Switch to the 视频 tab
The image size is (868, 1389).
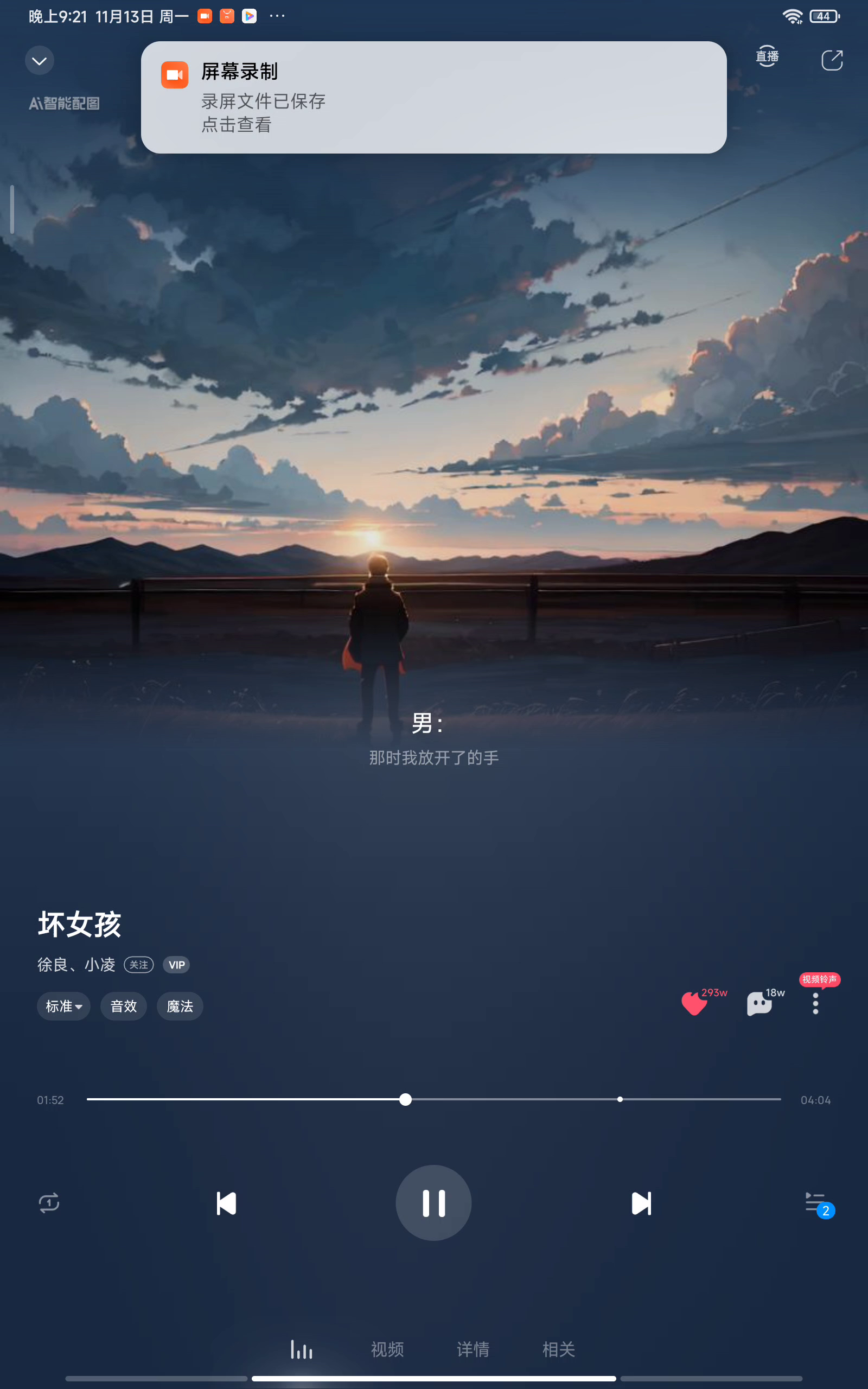(x=387, y=1349)
